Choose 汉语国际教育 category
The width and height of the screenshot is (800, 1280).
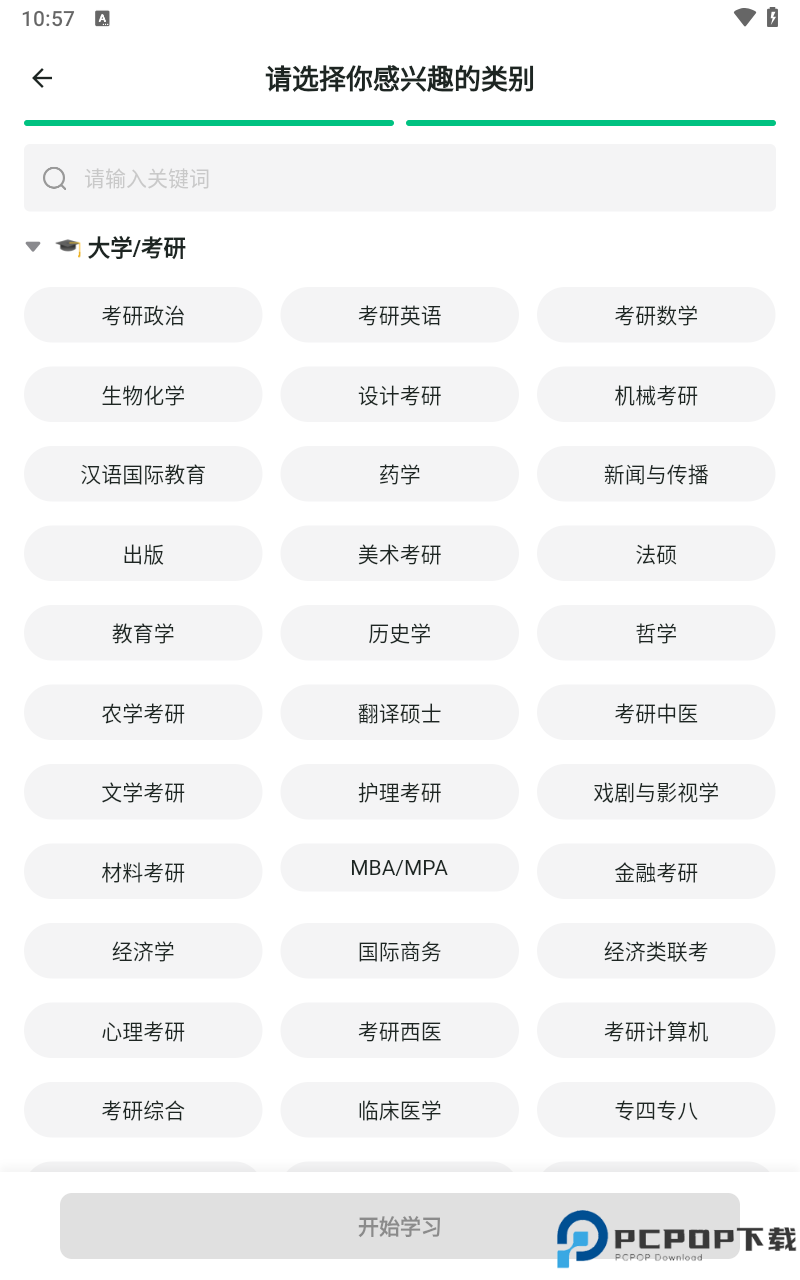143,475
